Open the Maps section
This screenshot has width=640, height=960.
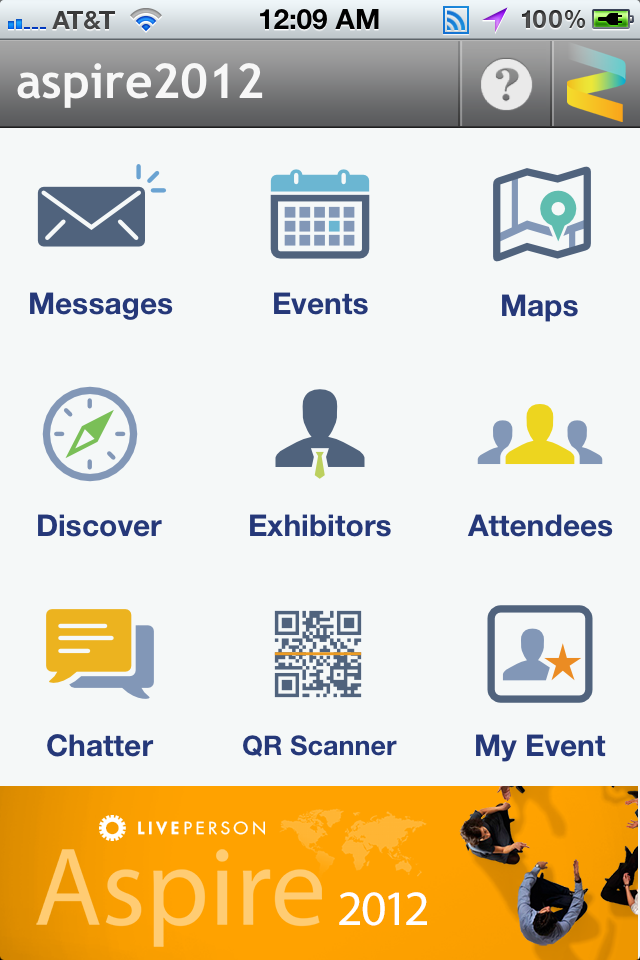coord(540,240)
